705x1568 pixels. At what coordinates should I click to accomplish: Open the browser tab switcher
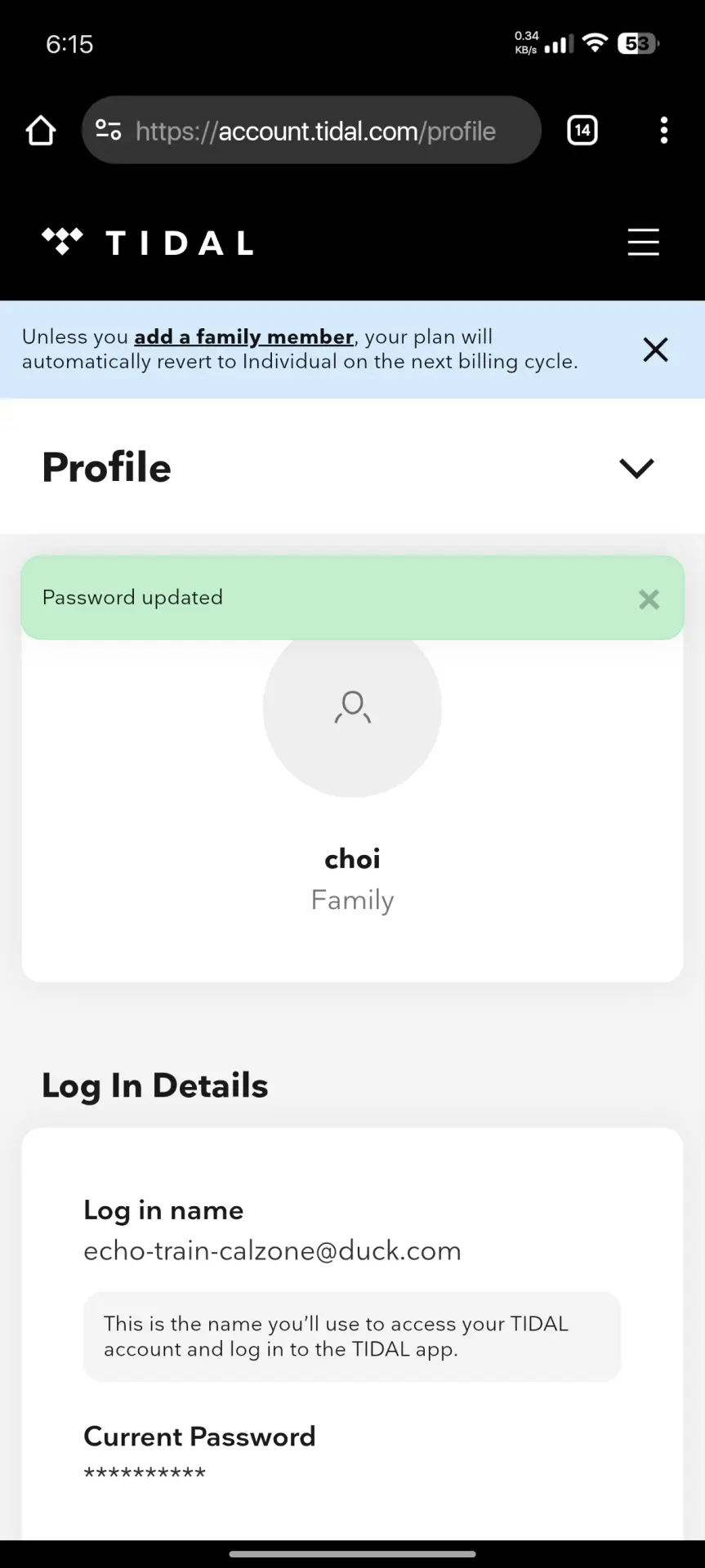(x=582, y=131)
